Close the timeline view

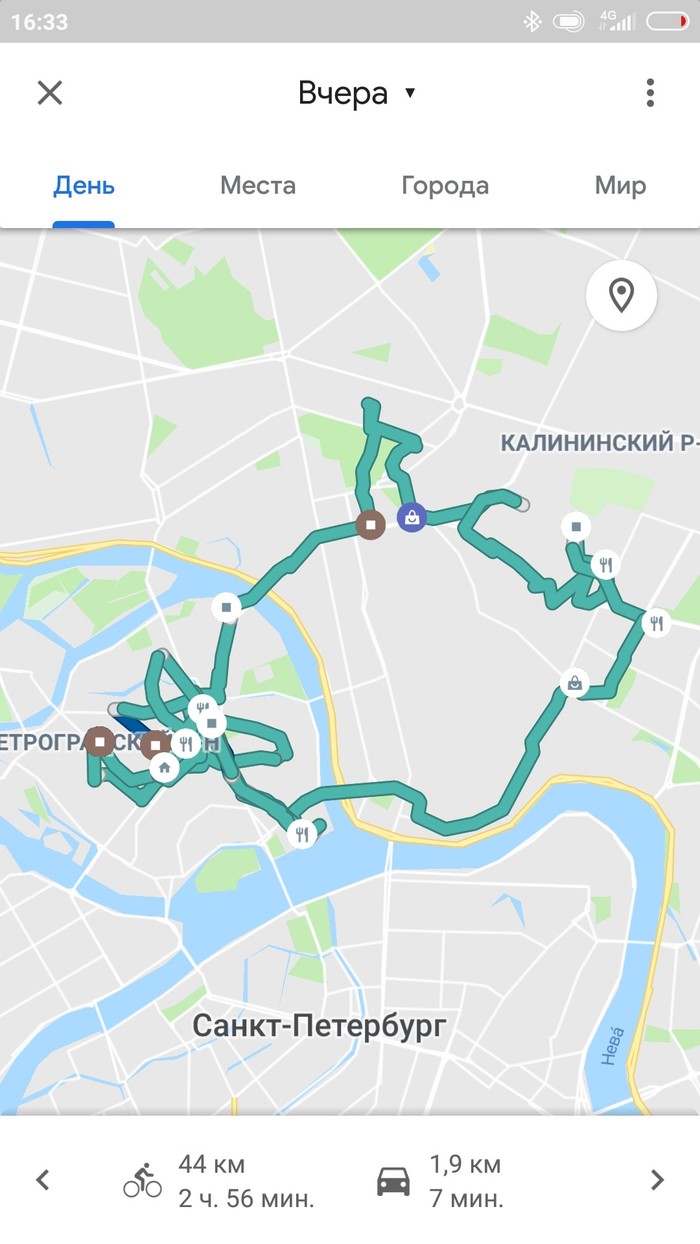49,93
